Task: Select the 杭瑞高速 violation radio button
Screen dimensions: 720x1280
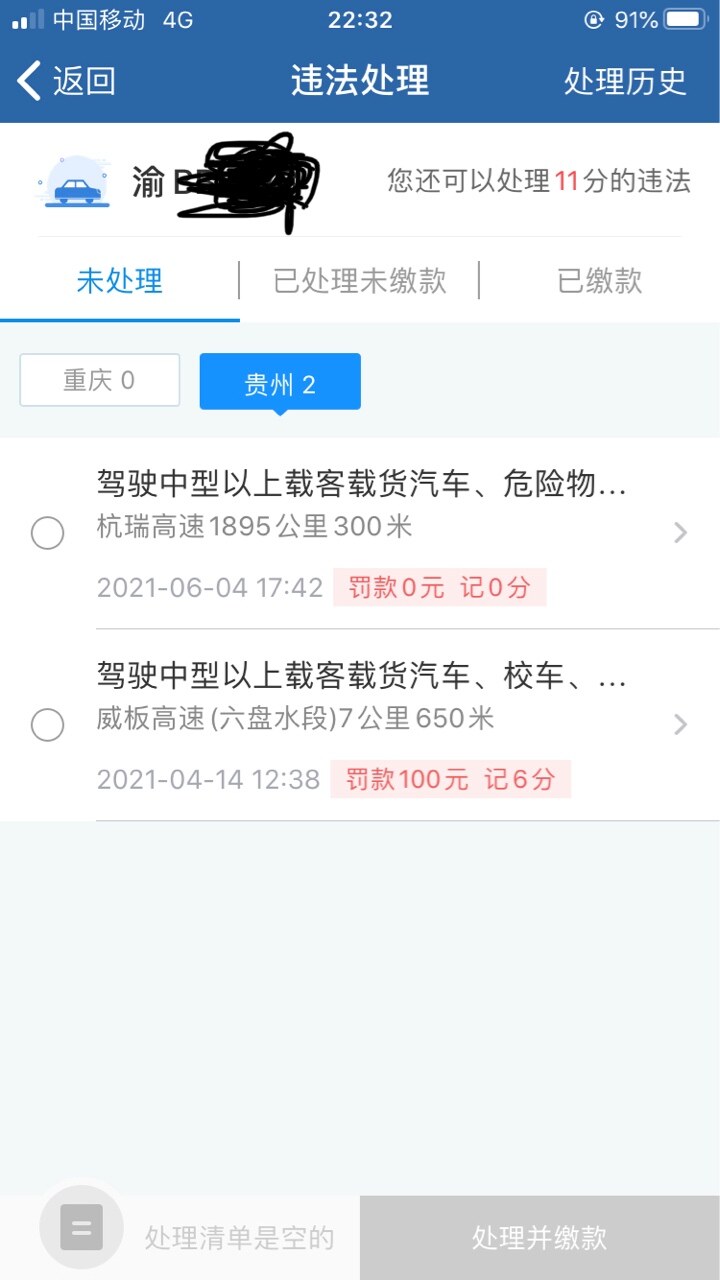Action: pyautogui.click(x=48, y=534)
